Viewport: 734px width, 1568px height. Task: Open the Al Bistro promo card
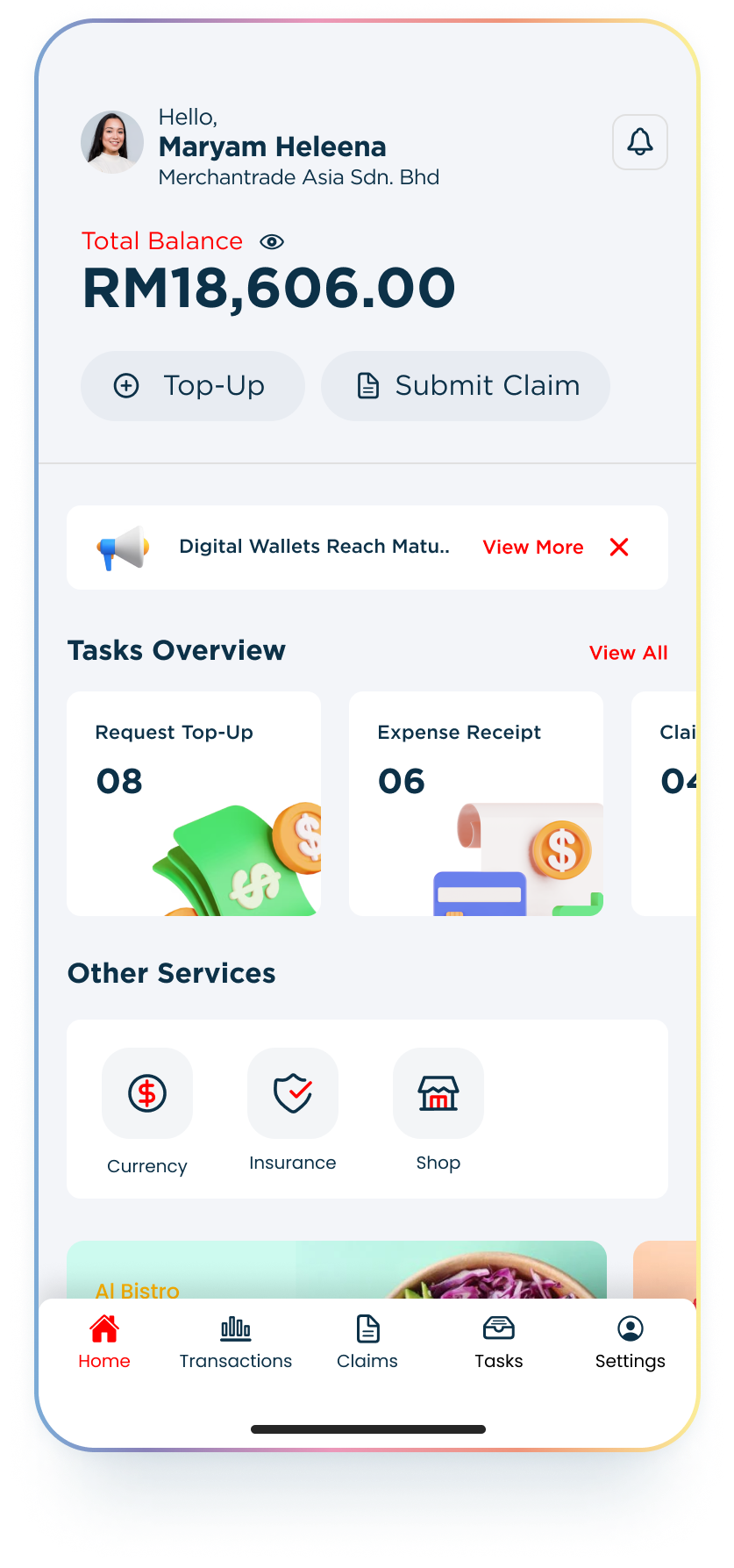[x=337, y=1271]
